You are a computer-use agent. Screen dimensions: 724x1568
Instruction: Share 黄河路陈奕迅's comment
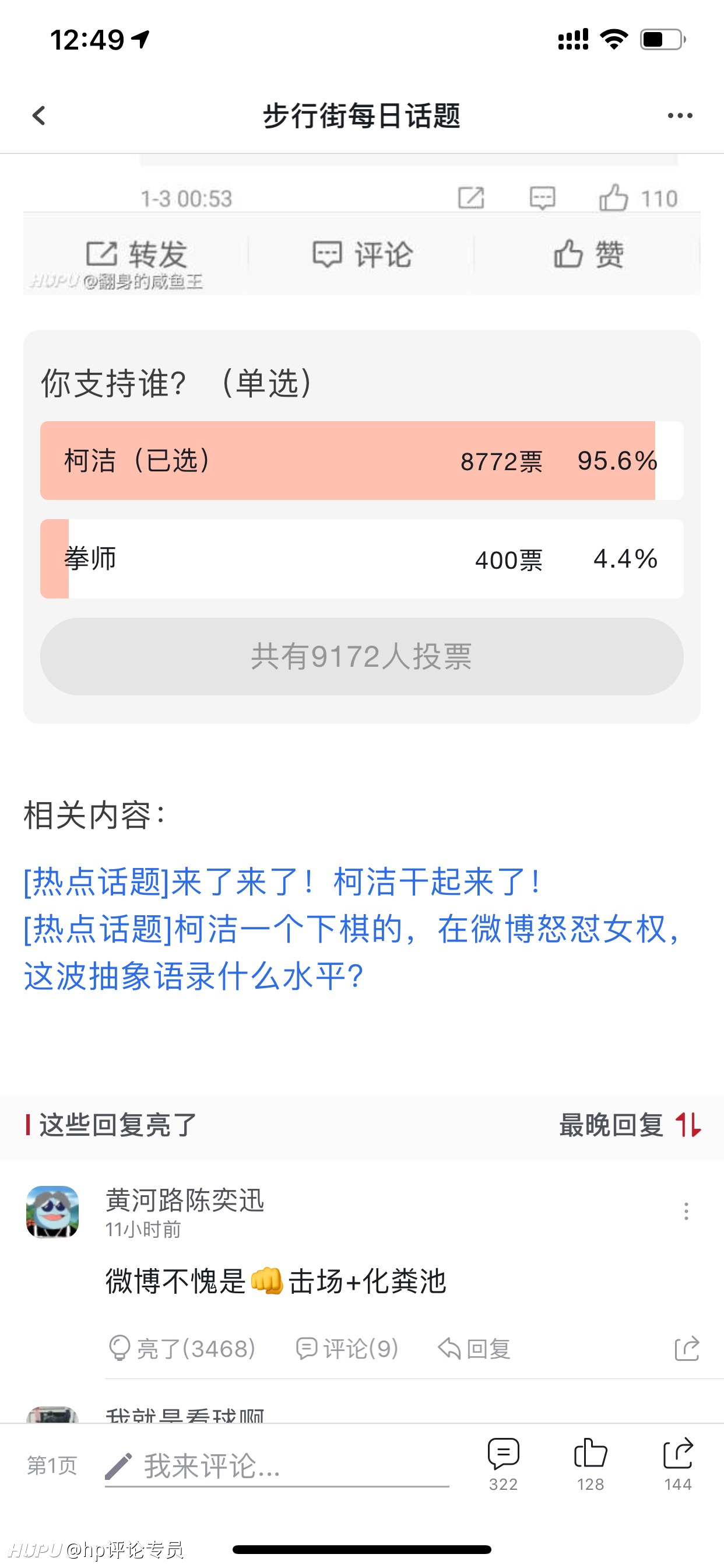687,1348
